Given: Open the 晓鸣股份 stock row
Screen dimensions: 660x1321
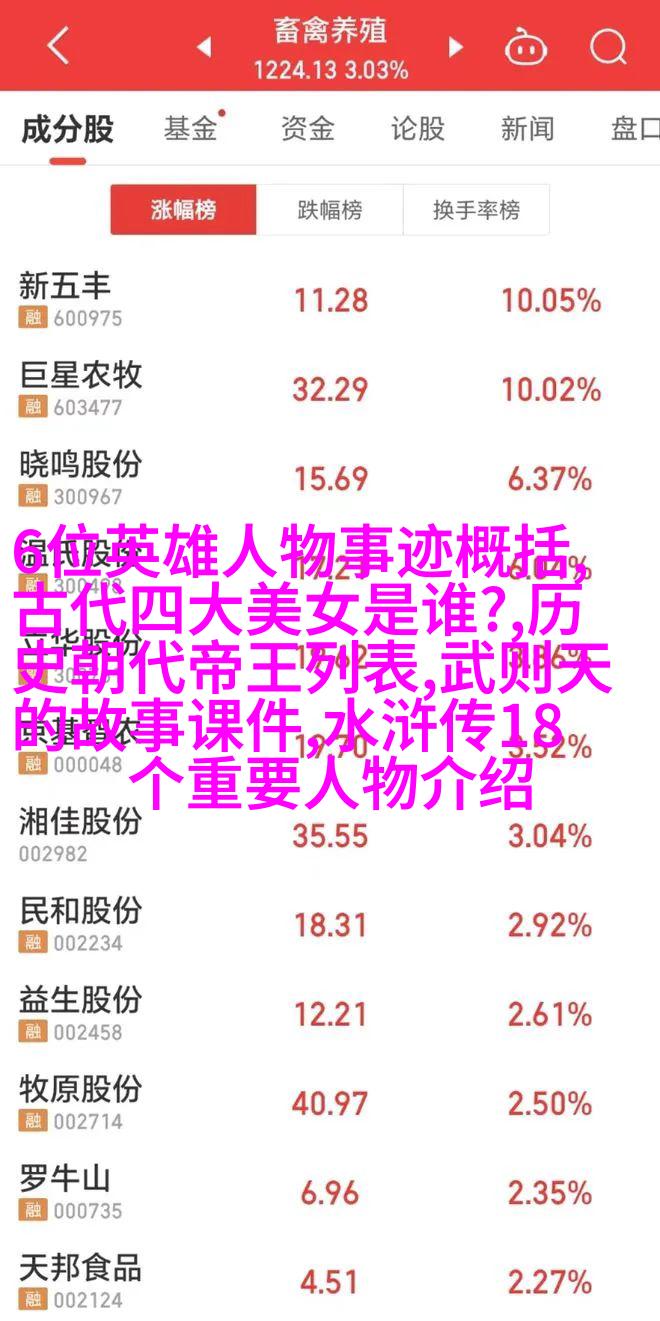Looking at the screenshot, I should point(330,478).
